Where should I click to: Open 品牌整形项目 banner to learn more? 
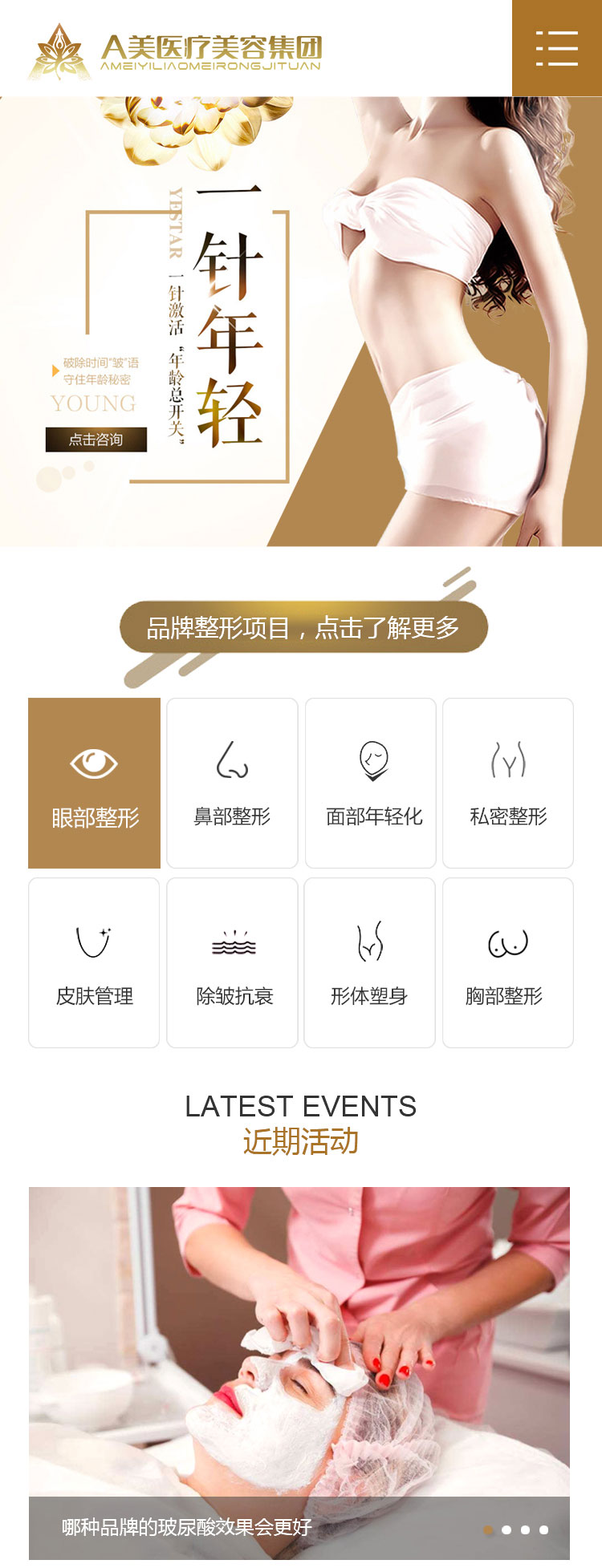pyautogui.click(x=303, y=627)
